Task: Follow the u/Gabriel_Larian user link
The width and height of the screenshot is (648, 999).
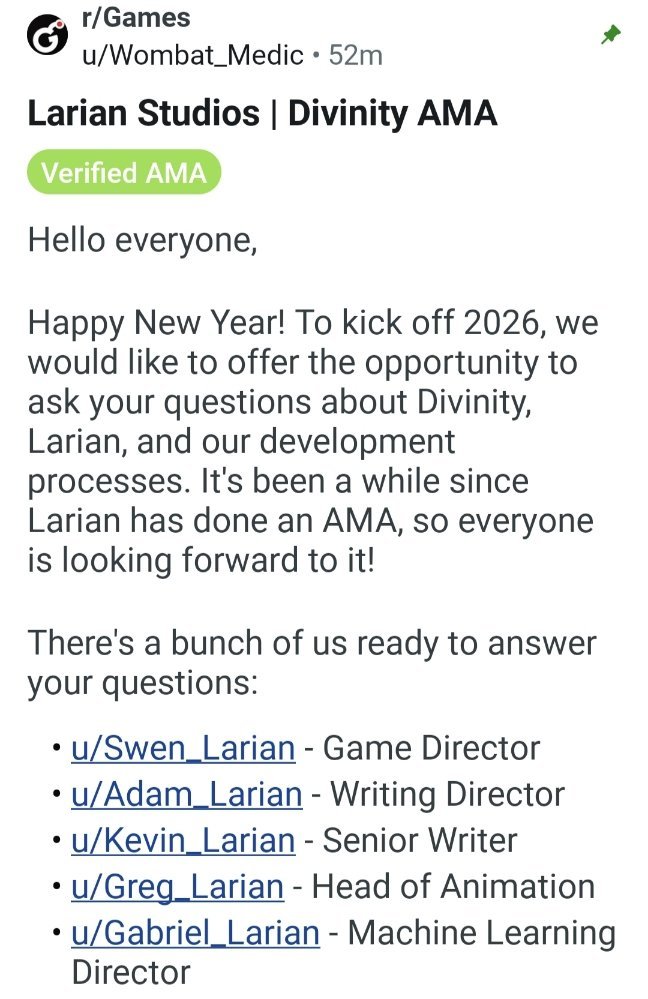Action: pos(195,933)
